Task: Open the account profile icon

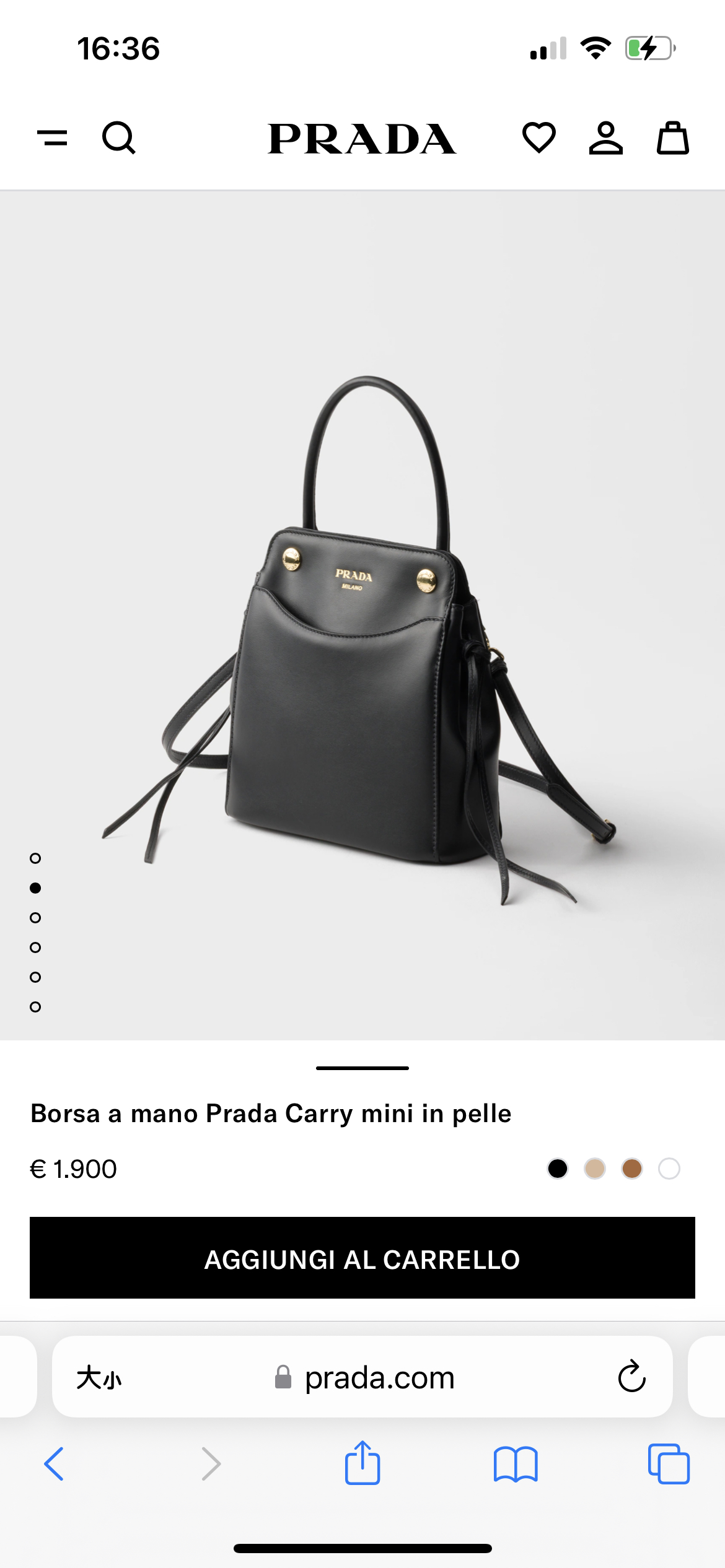Action: click(x=605, y=137)
